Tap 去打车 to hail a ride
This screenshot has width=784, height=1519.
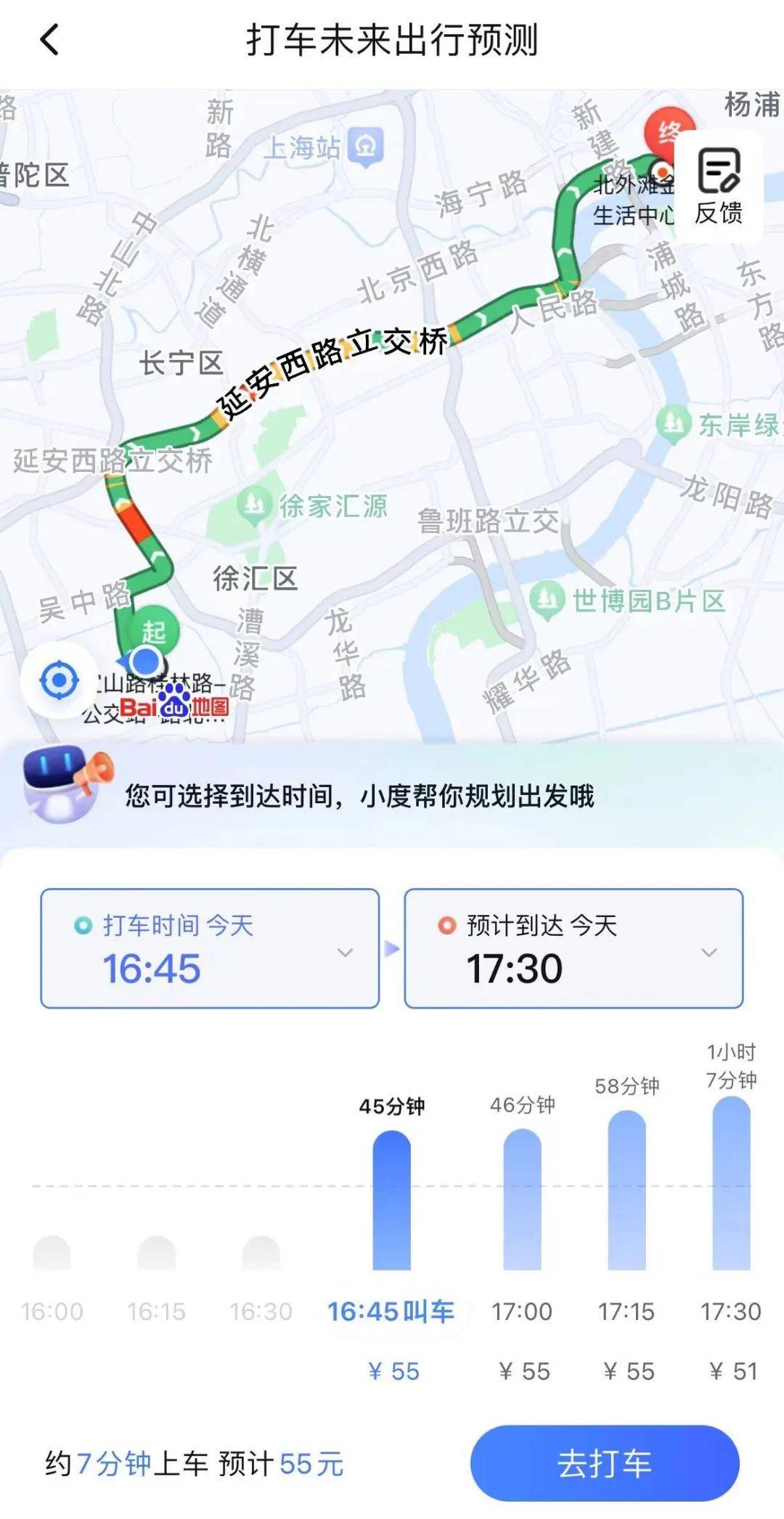[x=604, y=1462]
